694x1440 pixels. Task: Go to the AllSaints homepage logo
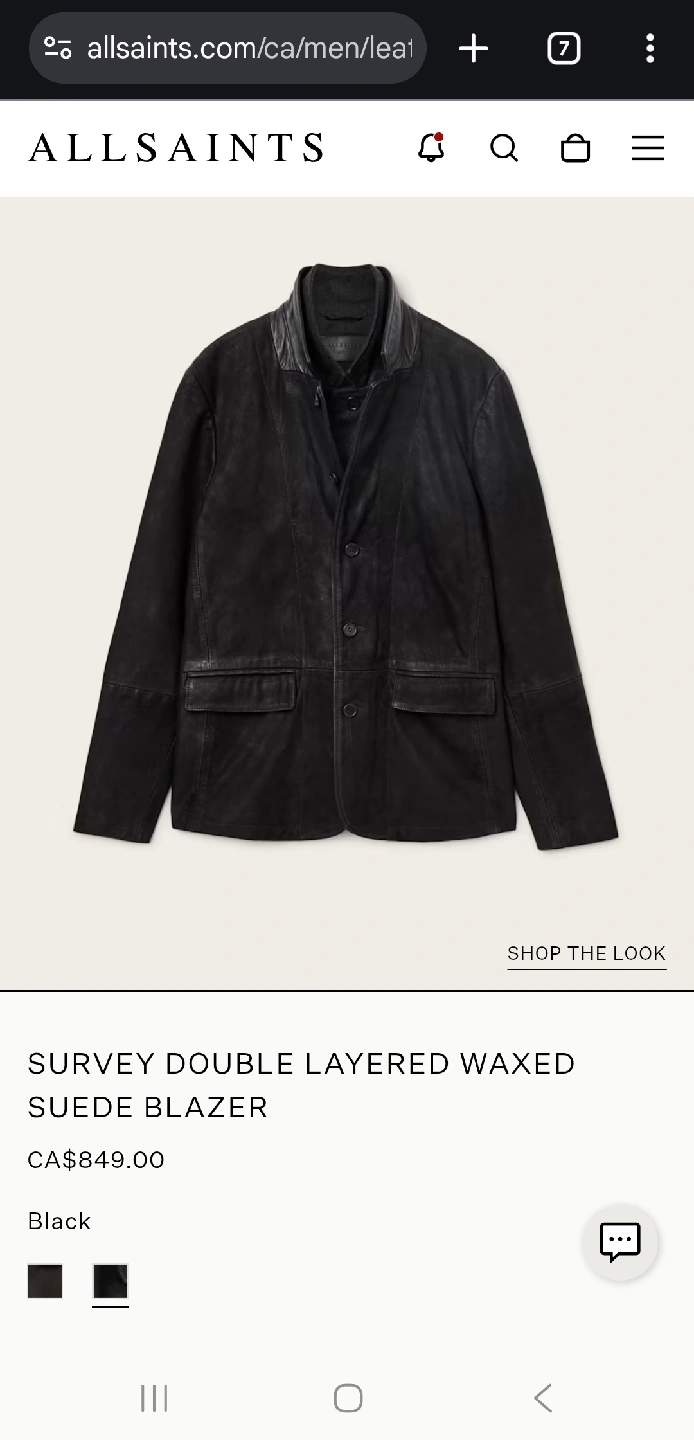[176, 148]
